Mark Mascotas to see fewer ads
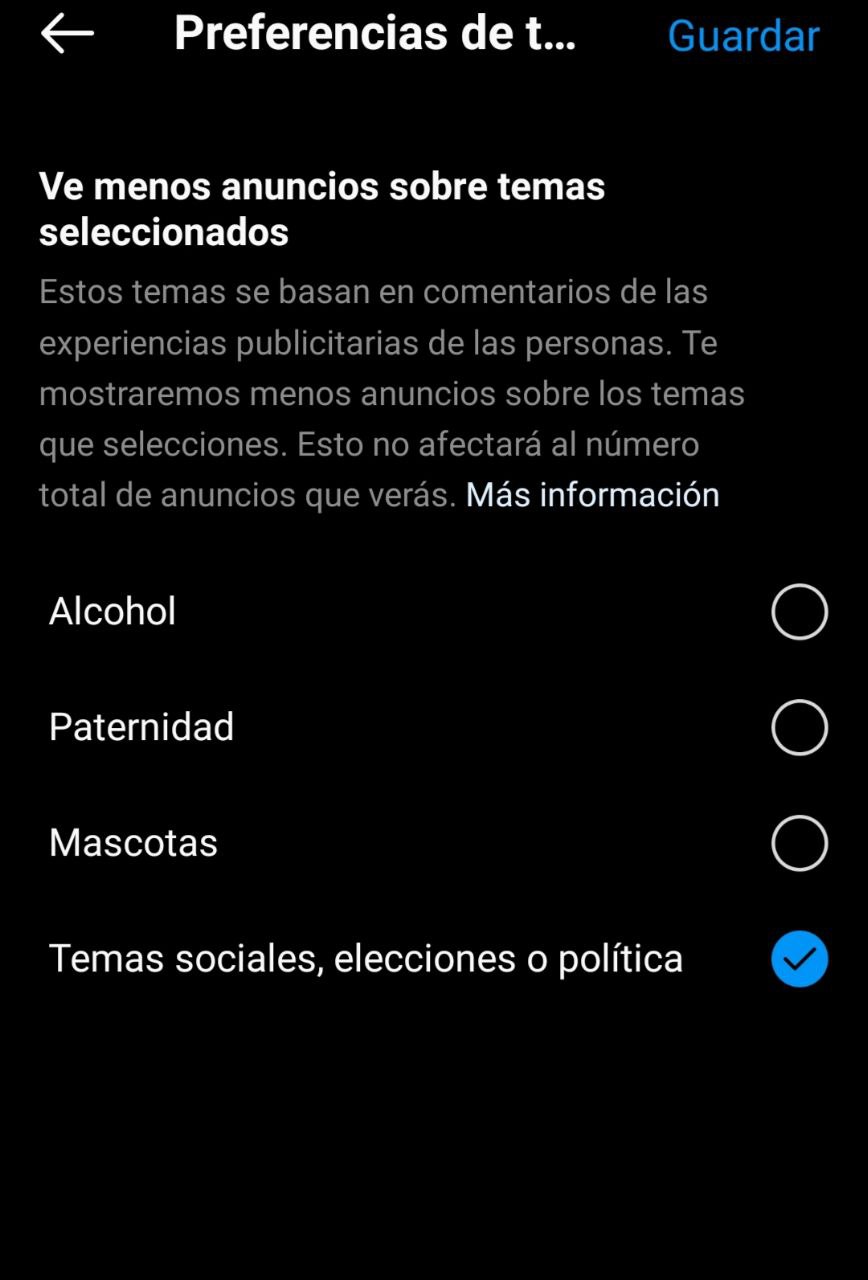The width and height of the screenshot is (868, 1280). (x=799, y=843)
